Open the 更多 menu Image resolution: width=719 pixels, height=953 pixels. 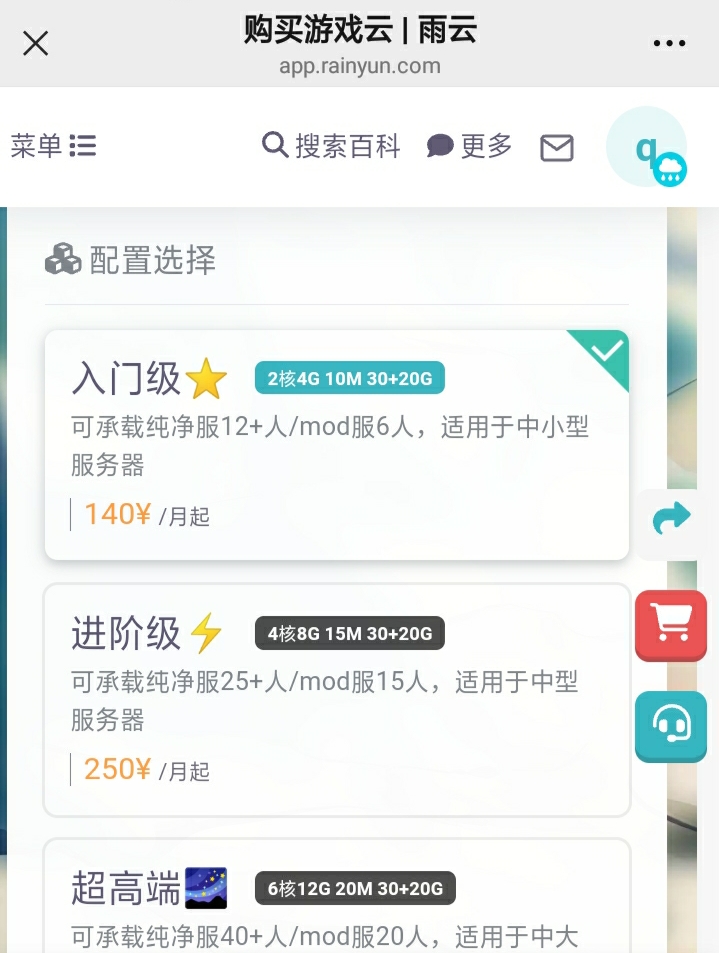click(470, 146)
